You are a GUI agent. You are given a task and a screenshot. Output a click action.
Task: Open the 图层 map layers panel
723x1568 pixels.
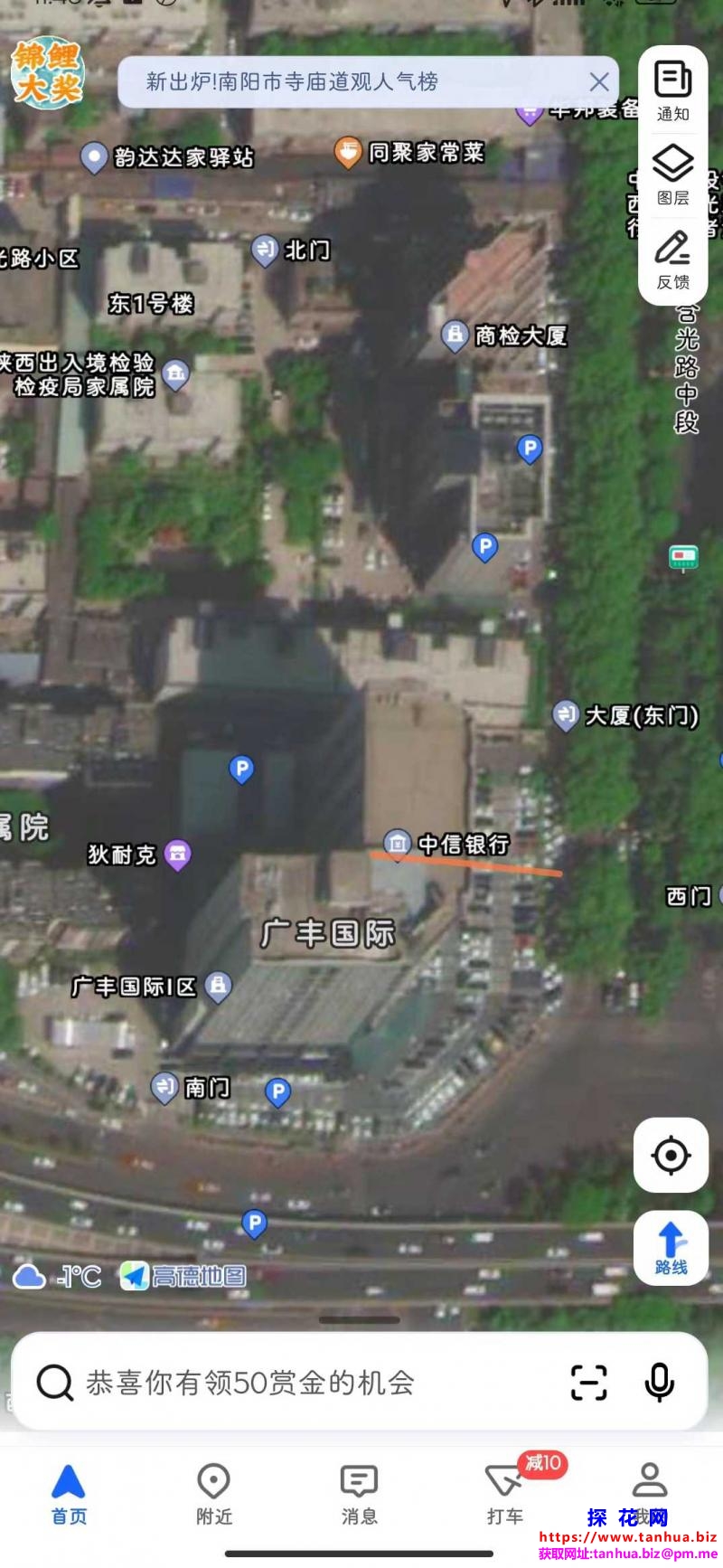pos(672,175)
